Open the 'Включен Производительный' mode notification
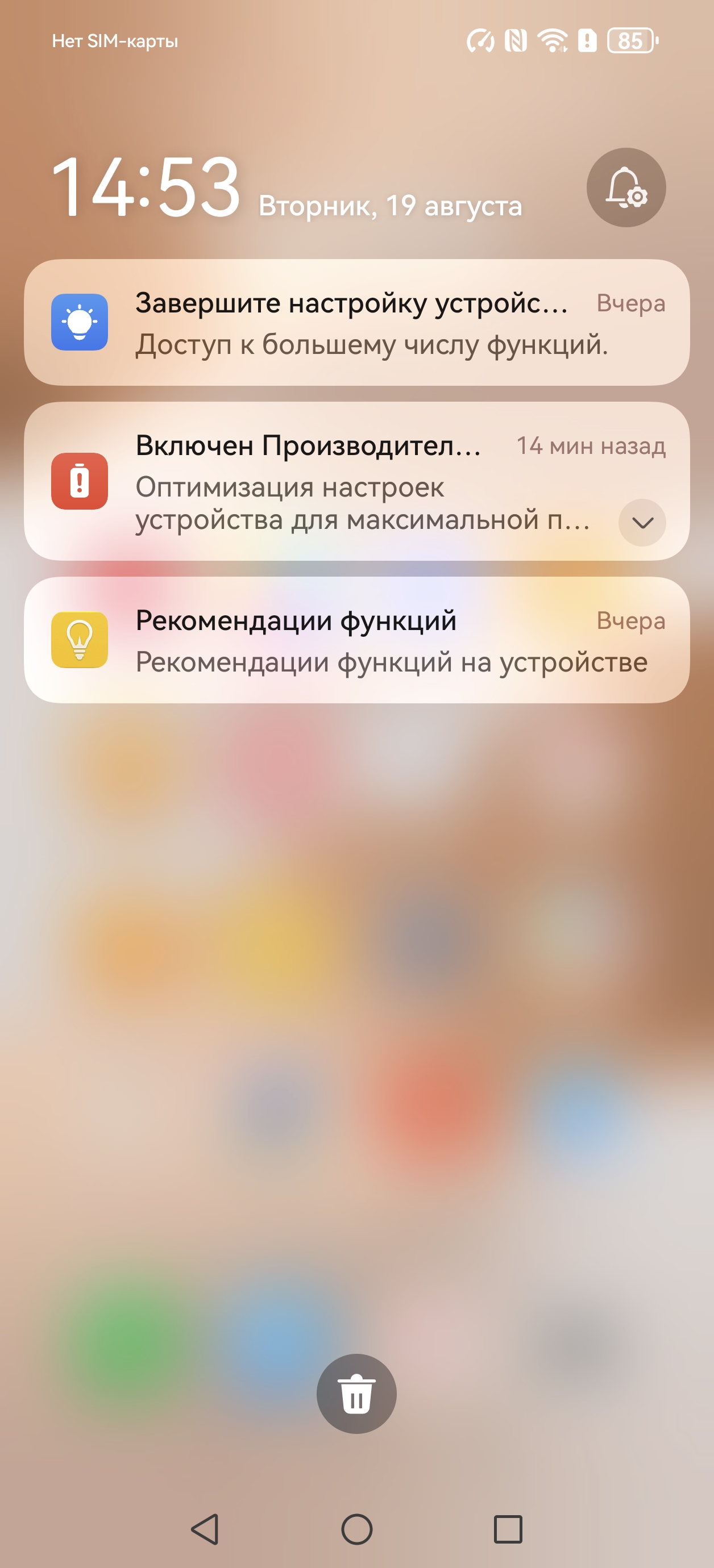This screenshot has width=714, height=1568. click(317, 481)
